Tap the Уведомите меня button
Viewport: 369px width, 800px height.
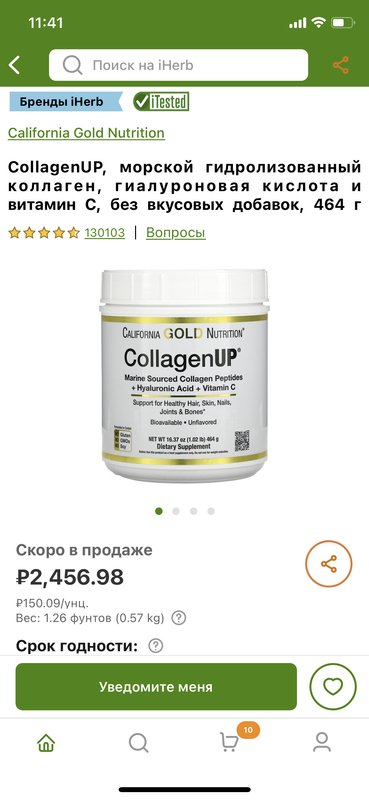[156, 687]
